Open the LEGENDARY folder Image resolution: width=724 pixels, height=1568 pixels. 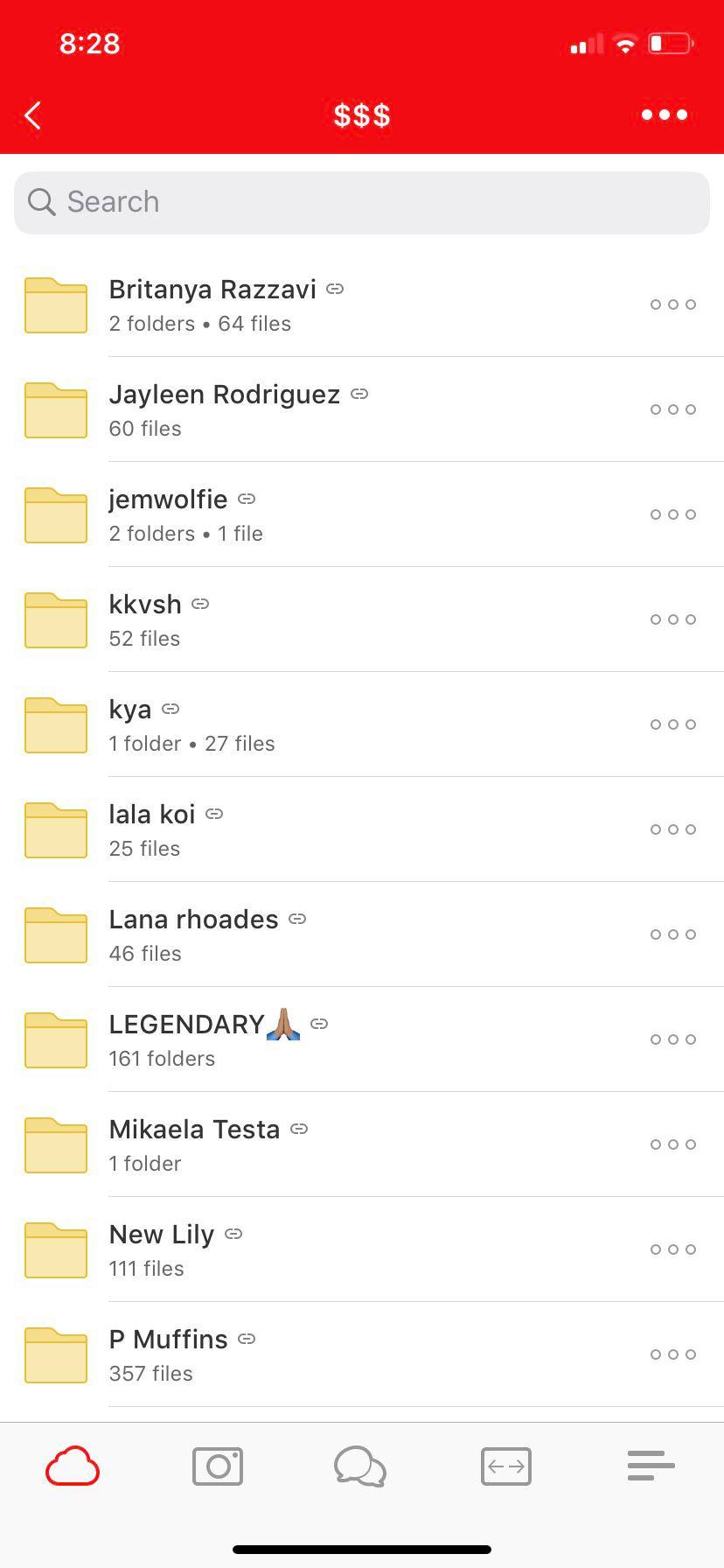(x=186, y=1039)
